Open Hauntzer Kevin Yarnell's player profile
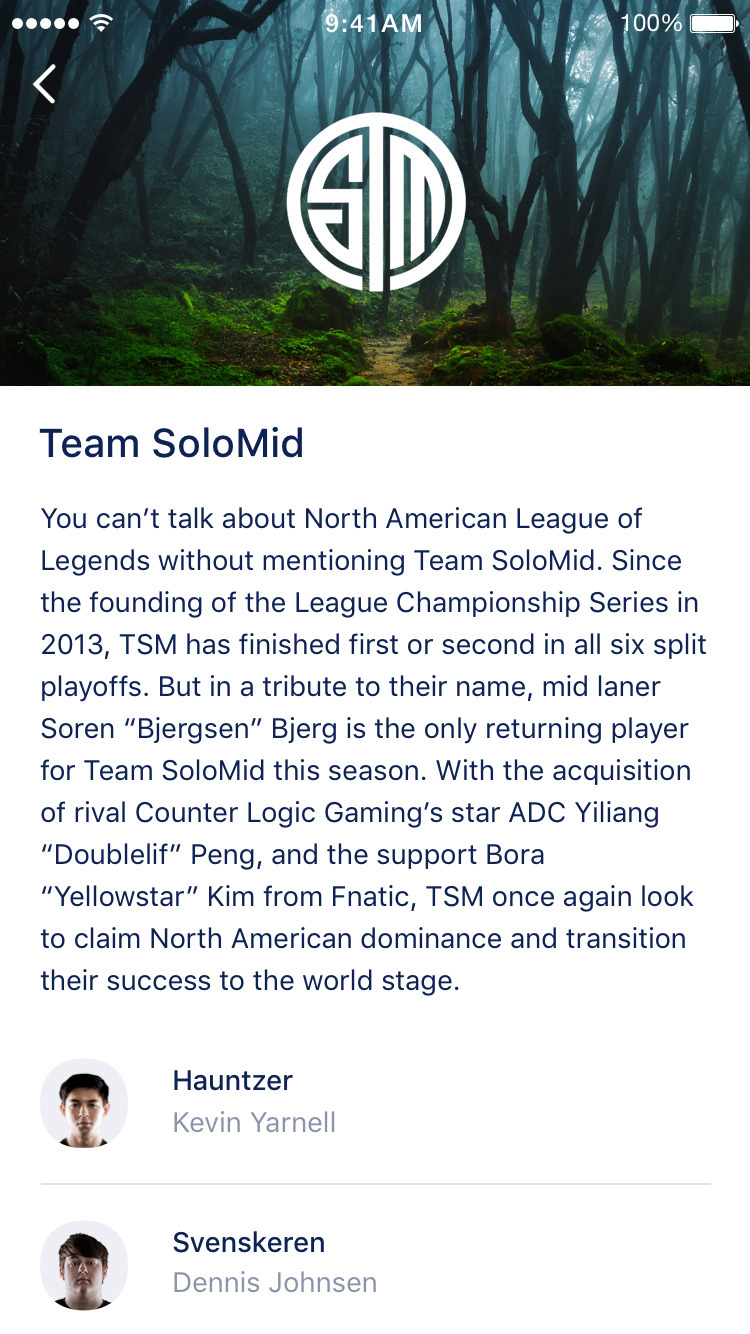Viewport: 750px width, 1334px height. tap(254, 1102)
